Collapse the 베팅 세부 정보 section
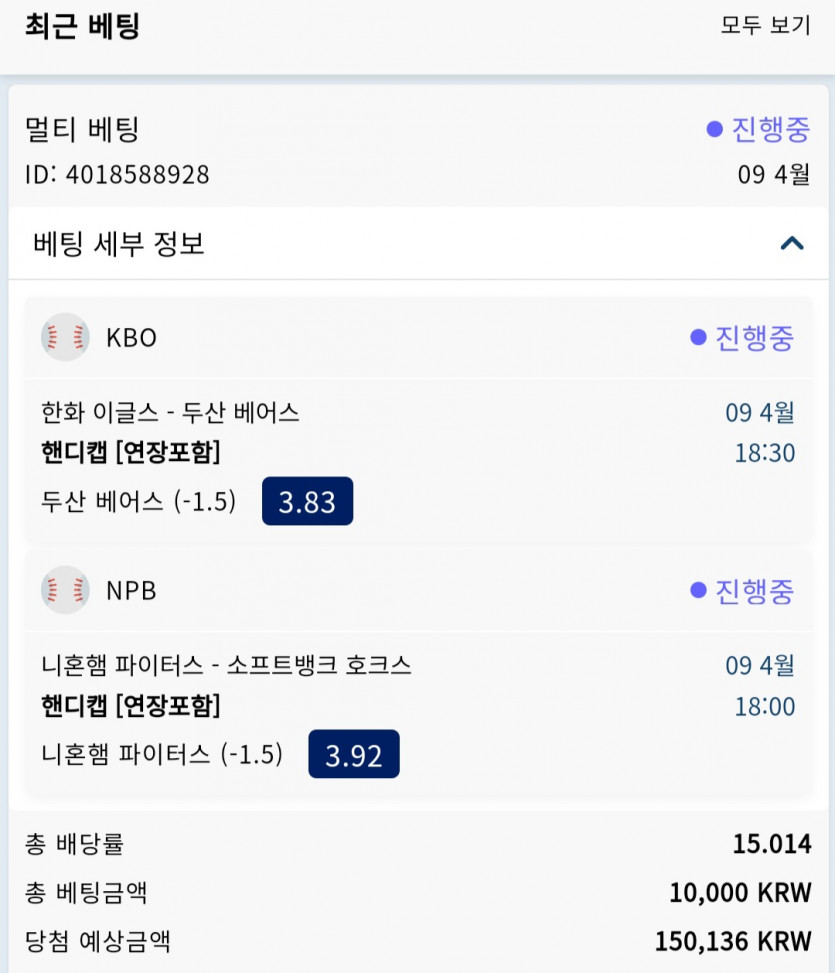The image size is (835, 973). [791, 243]
